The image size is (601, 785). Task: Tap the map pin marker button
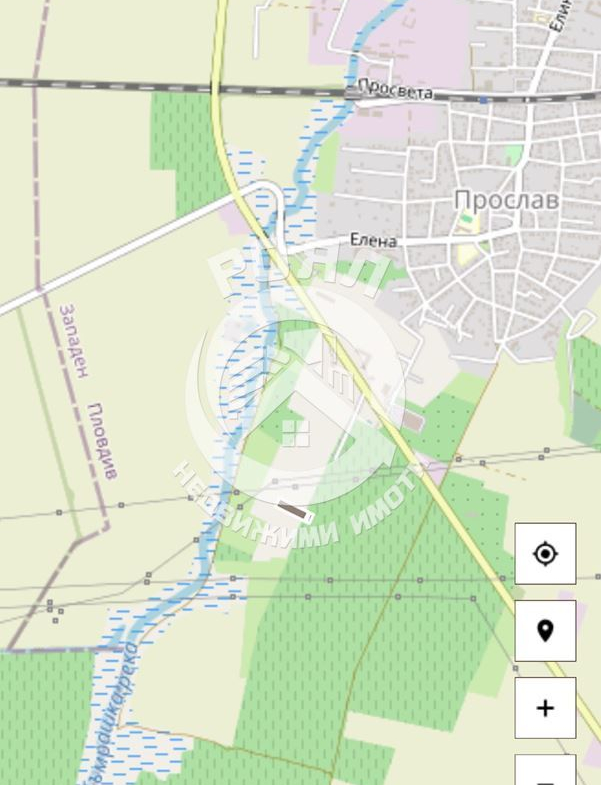(545, 630)
